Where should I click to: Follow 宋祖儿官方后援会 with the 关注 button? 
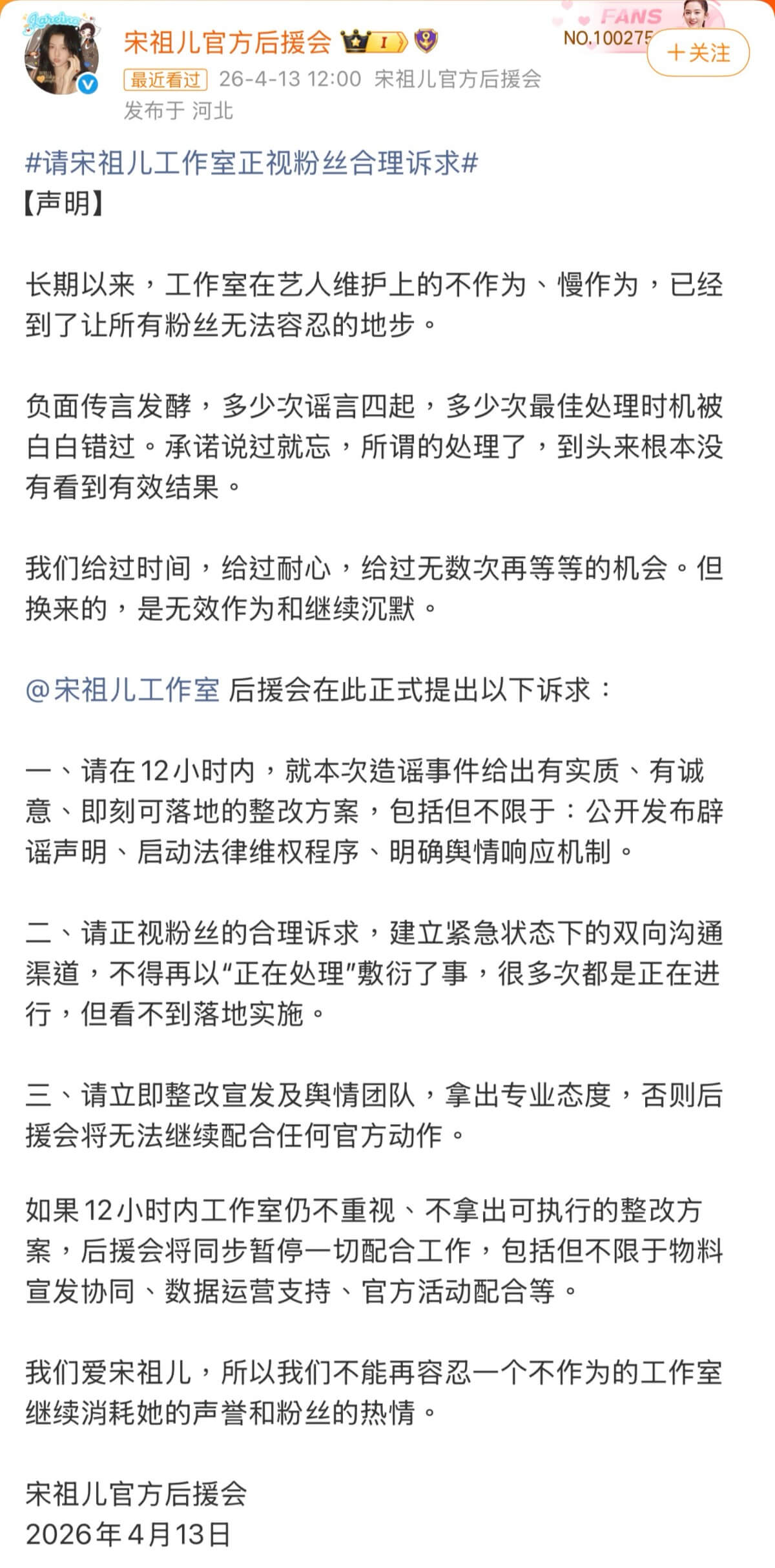click(698, 53)
